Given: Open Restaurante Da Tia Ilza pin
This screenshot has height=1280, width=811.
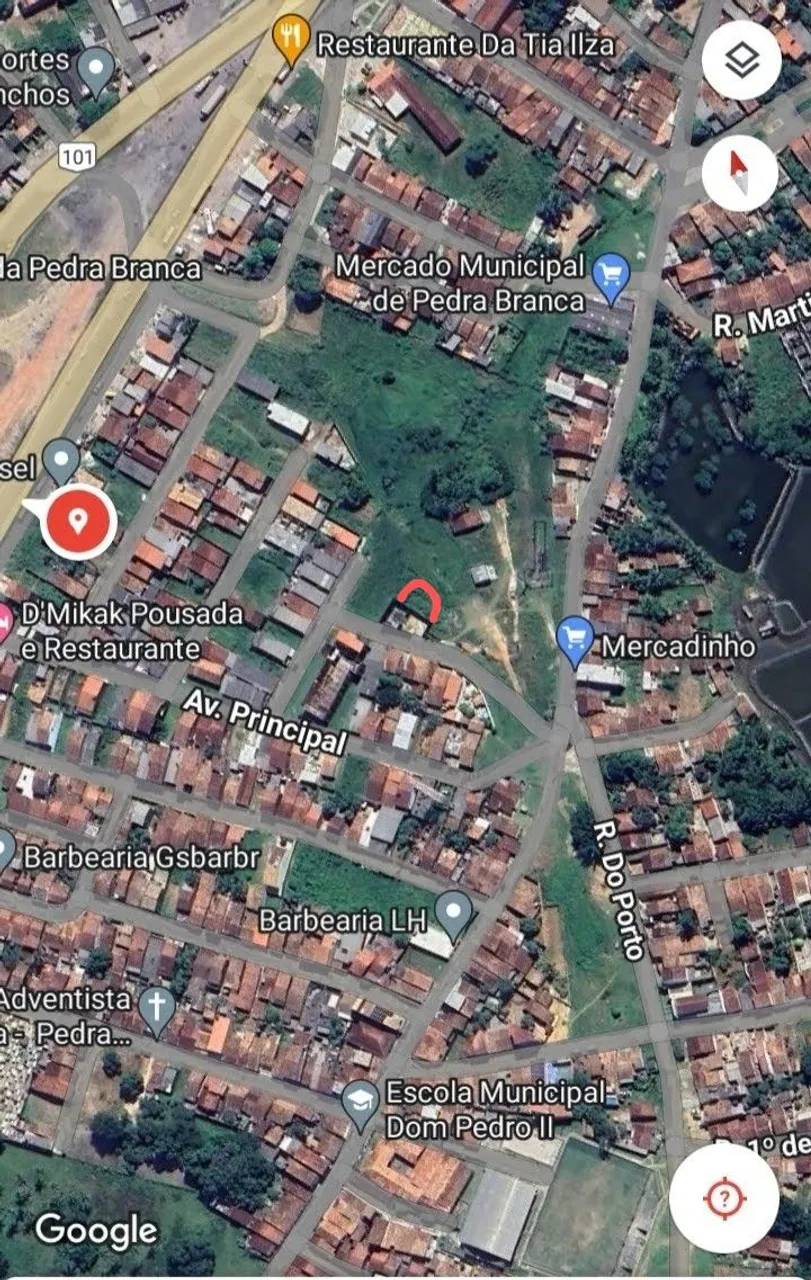Looking at the screenshot, I should [x=290, y=40].
